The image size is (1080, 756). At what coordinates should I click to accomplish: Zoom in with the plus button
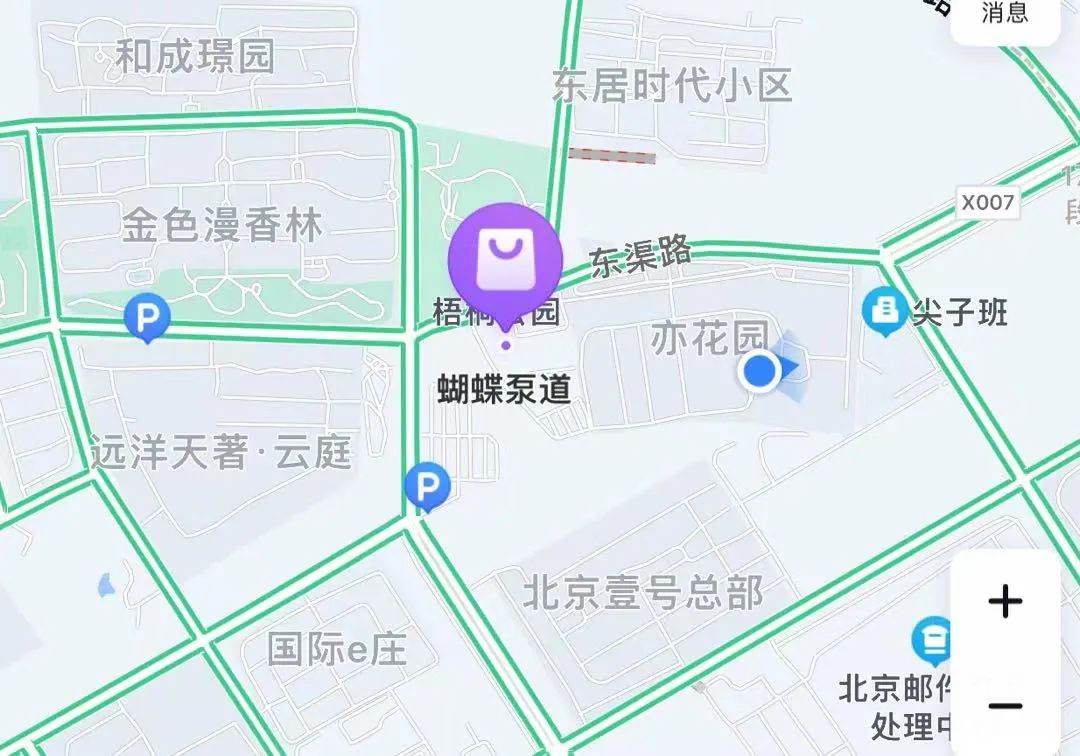tap(1005, 601)
